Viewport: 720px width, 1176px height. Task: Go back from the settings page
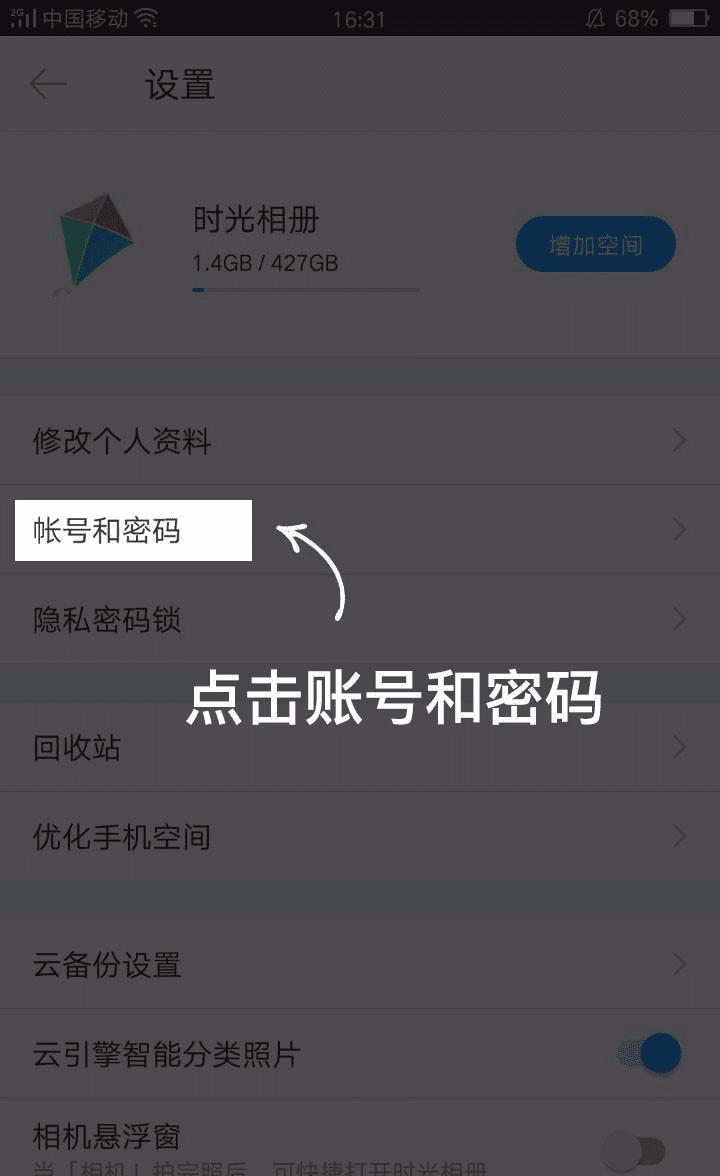[48, 85]
